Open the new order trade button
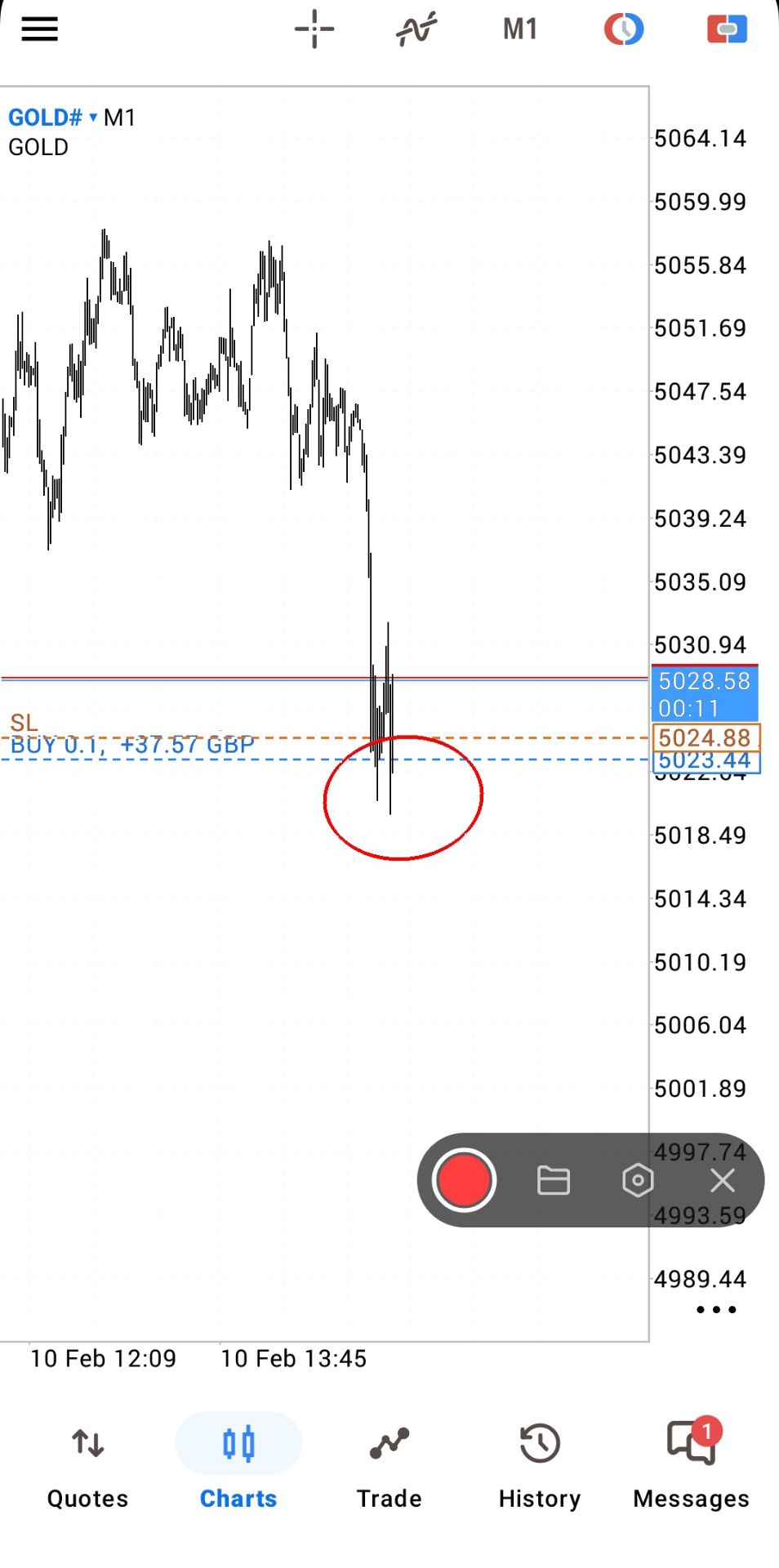 [727, 29]
